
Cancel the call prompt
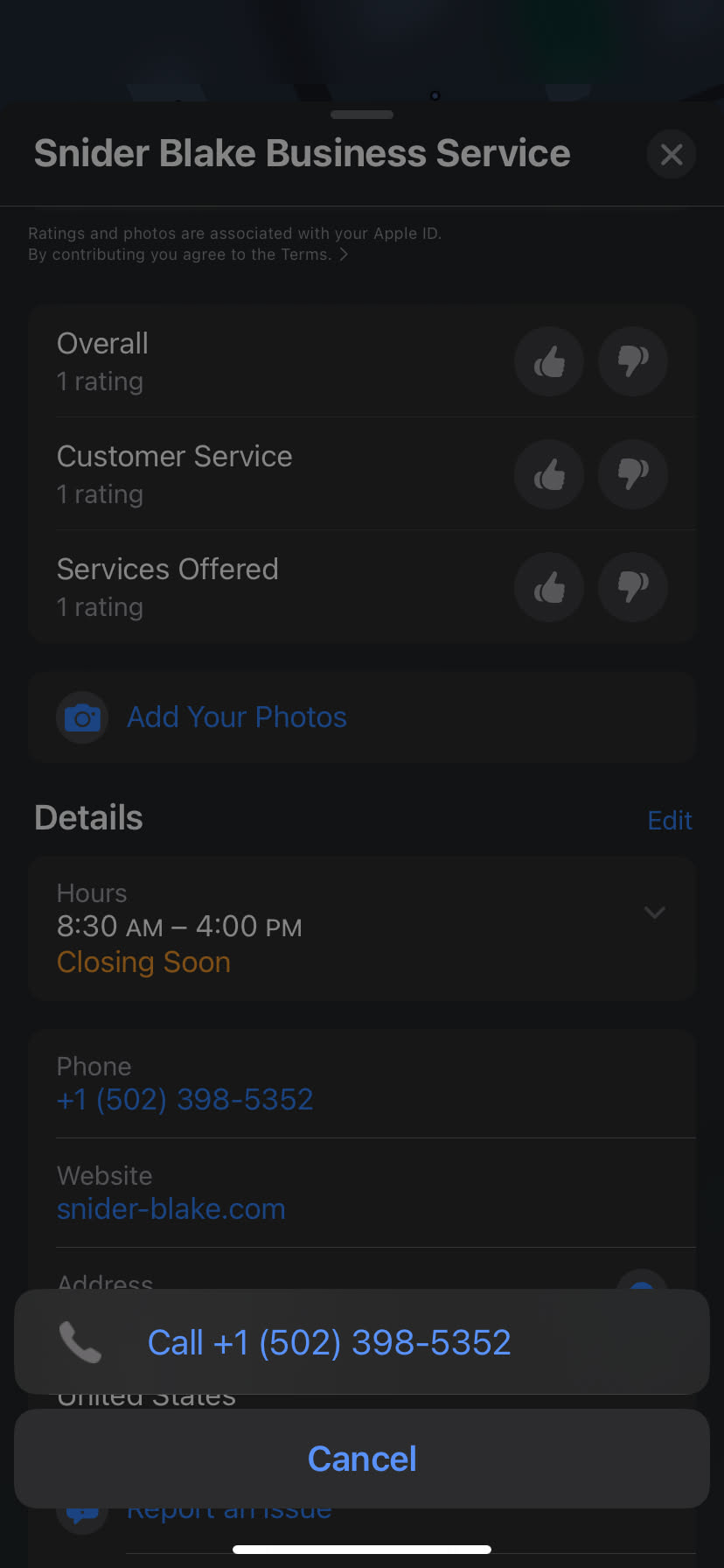361,1459
